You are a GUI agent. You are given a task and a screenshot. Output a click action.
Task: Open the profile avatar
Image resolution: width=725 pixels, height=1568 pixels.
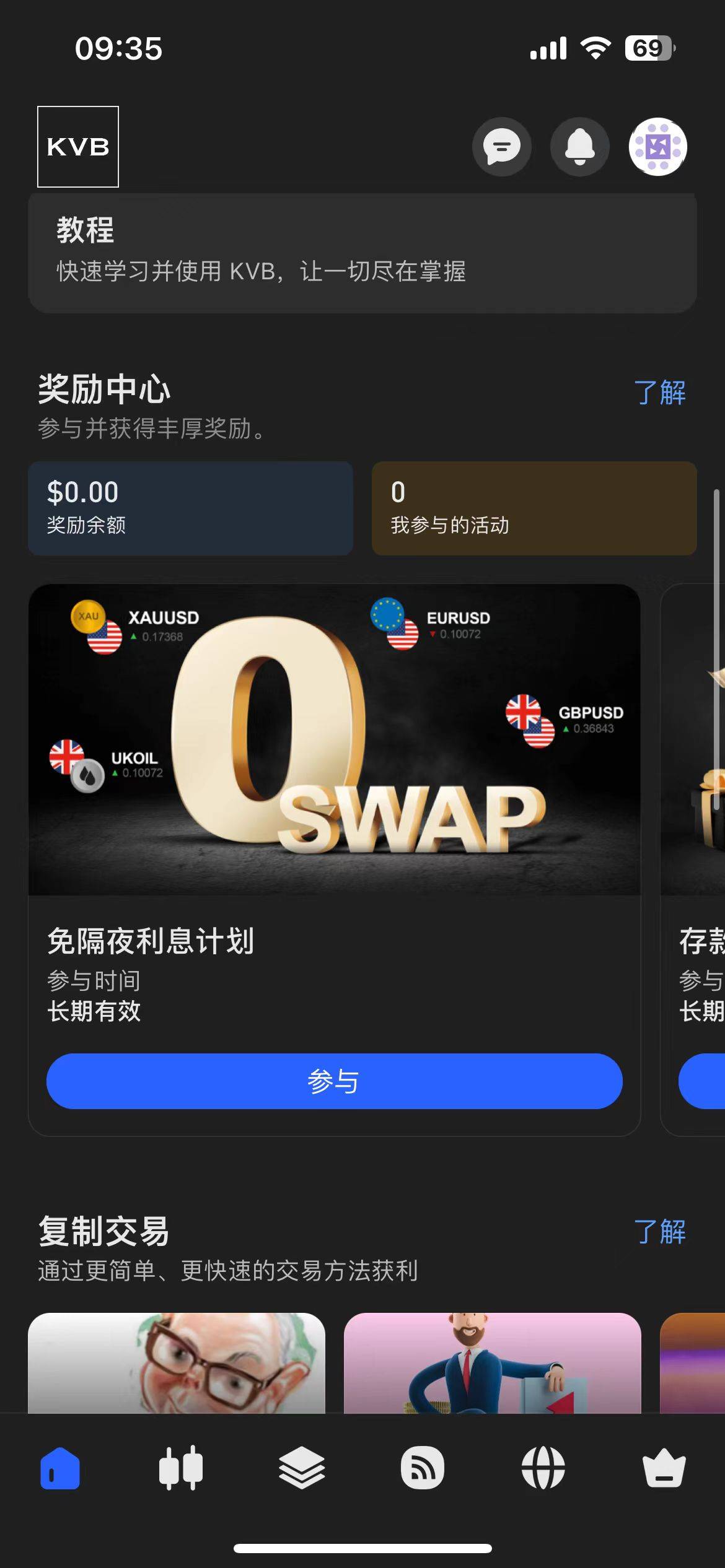point(657,147)
